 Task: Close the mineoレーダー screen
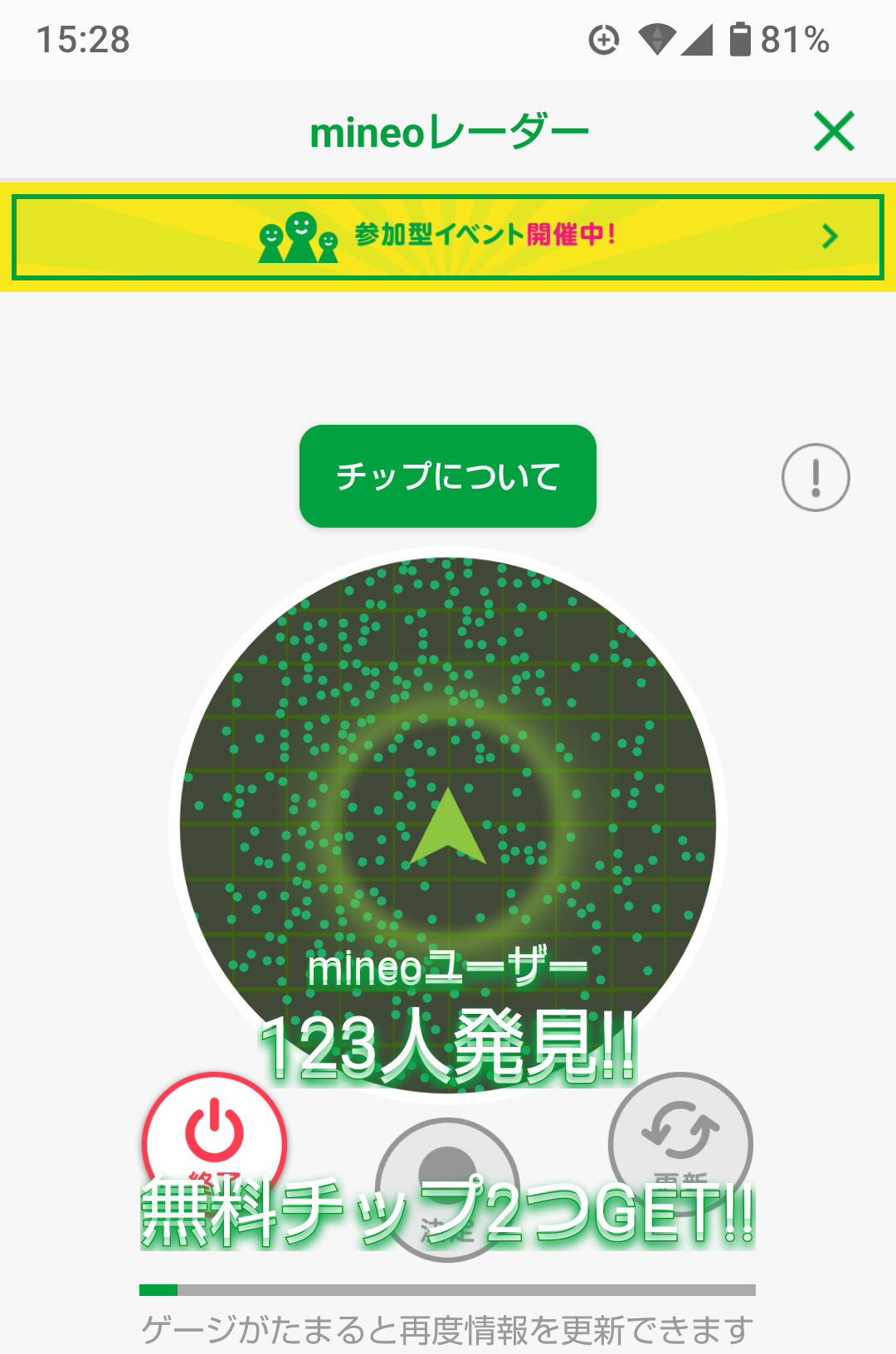pos(834,131)
